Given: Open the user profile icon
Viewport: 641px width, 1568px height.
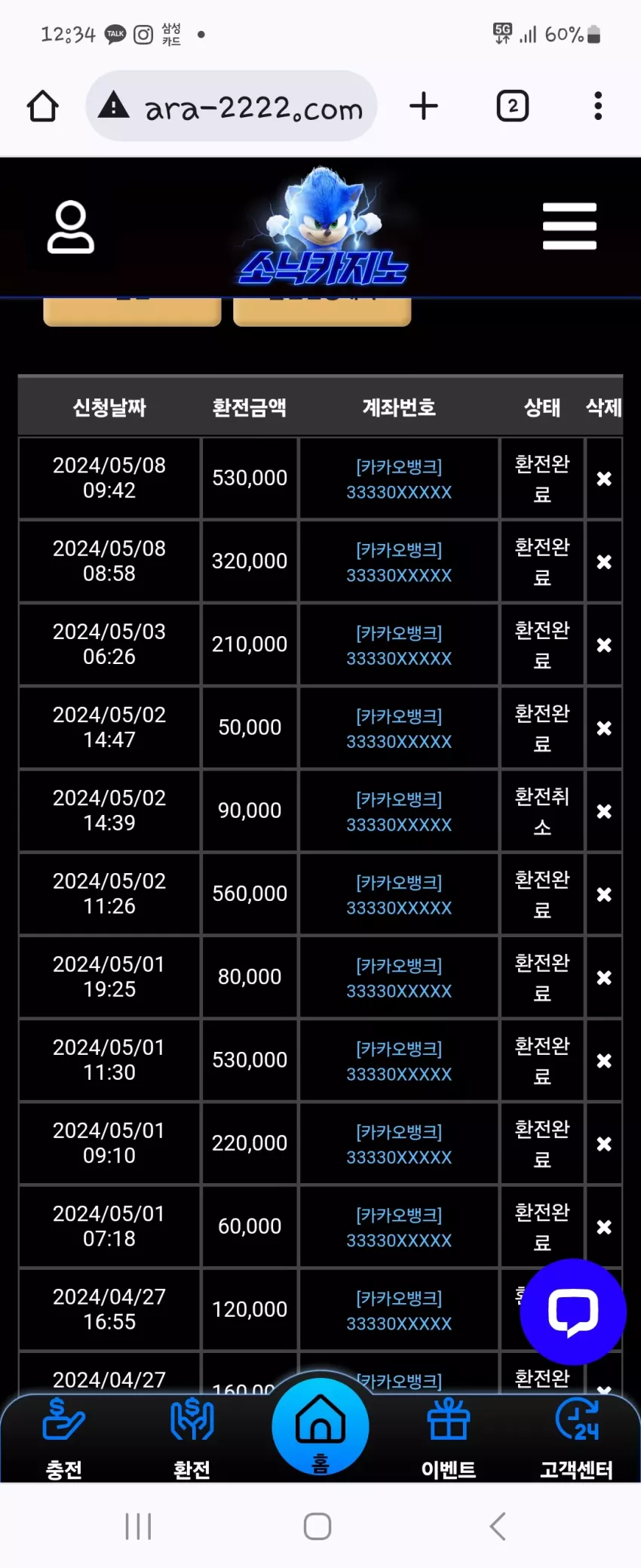Looking at the screenshot, I should [71, 226].
